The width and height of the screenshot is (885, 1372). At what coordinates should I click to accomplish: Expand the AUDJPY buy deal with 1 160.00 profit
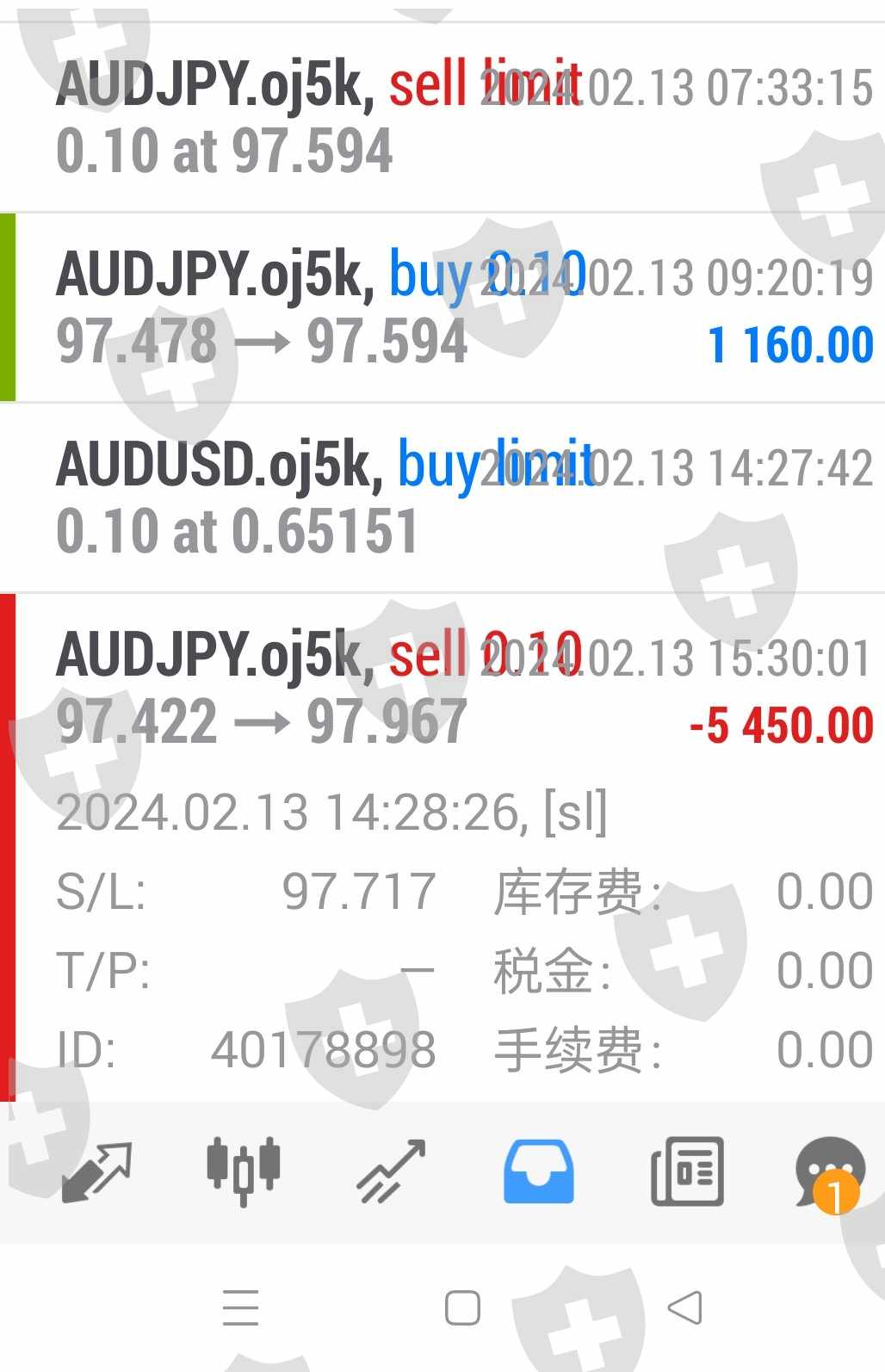coord(442,308)
